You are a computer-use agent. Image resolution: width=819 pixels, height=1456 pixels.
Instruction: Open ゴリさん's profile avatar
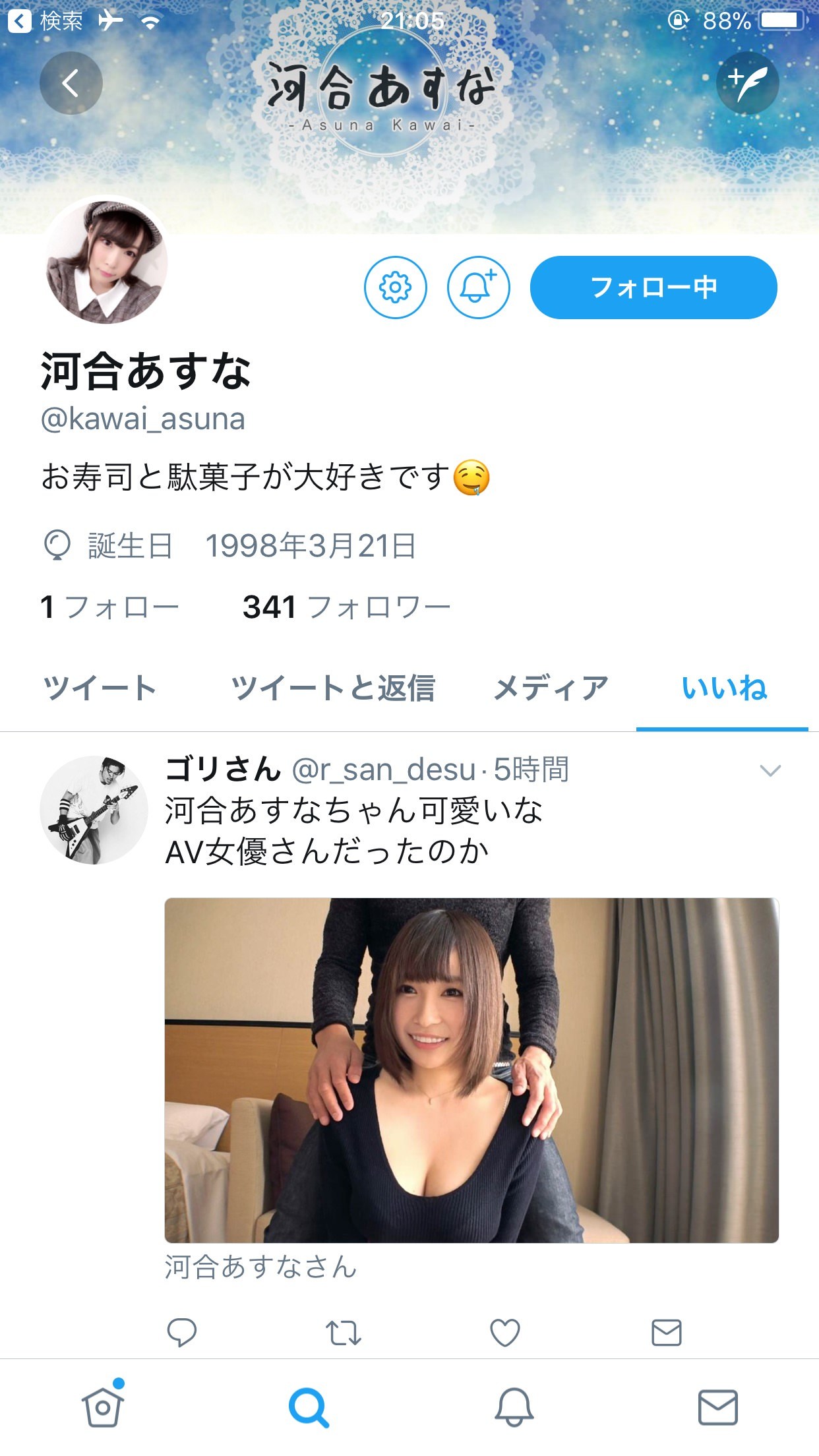coord(94,810)
